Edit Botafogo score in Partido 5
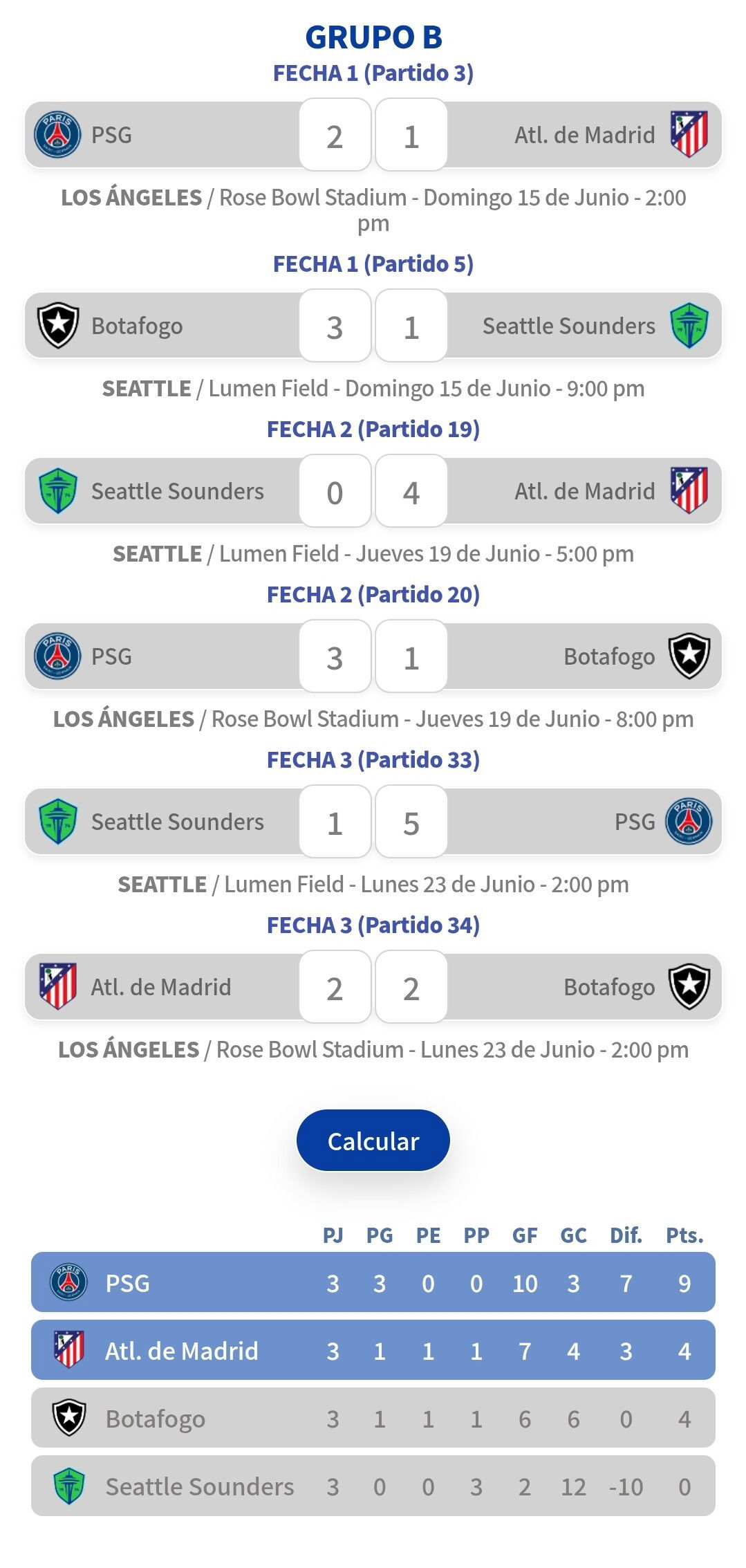Screen dimensions: 746x1568 (x=335, y=326)
